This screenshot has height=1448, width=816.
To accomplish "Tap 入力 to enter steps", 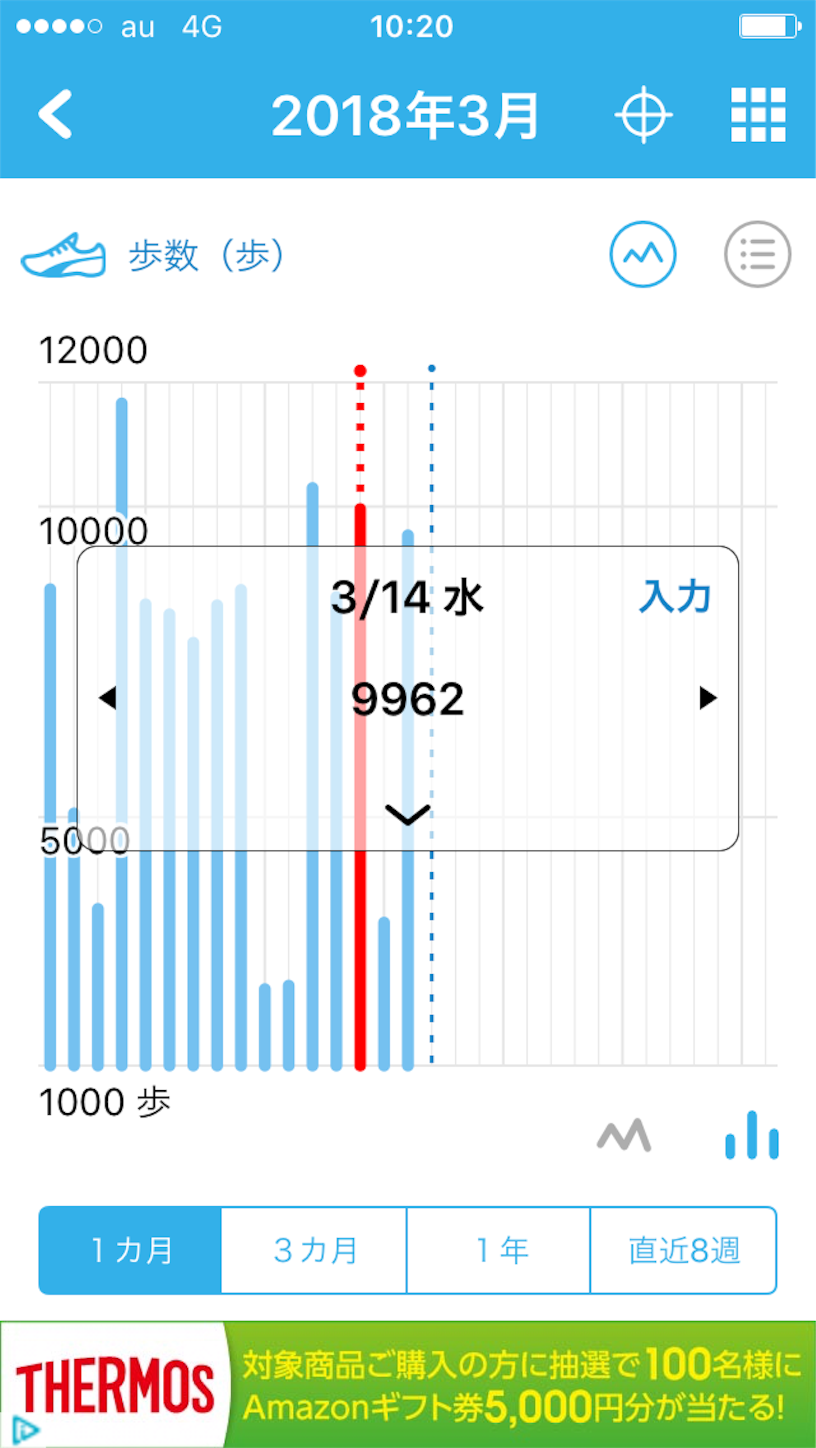I will (x=675, y=596).
